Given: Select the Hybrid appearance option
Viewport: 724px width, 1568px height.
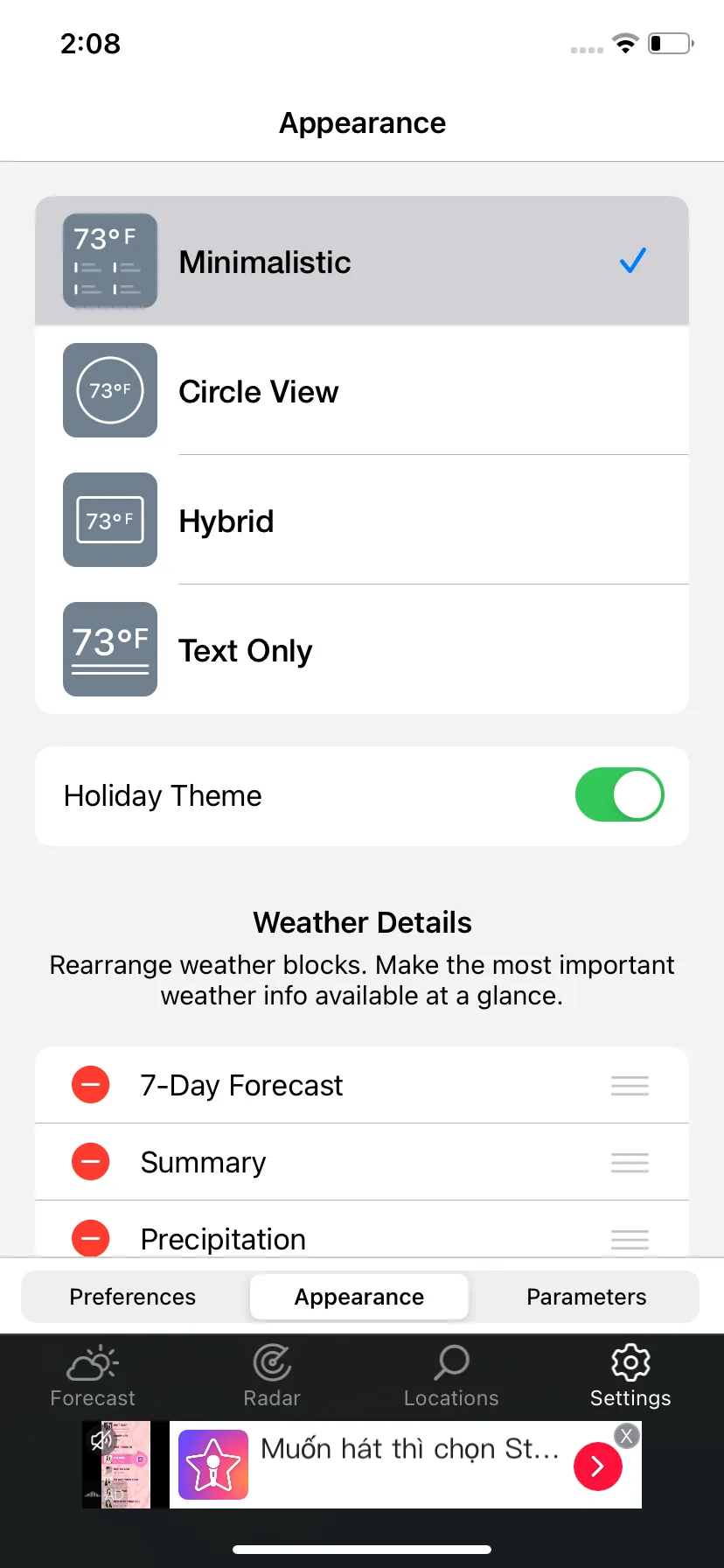Looking at the screenshot, I should 361,521.
